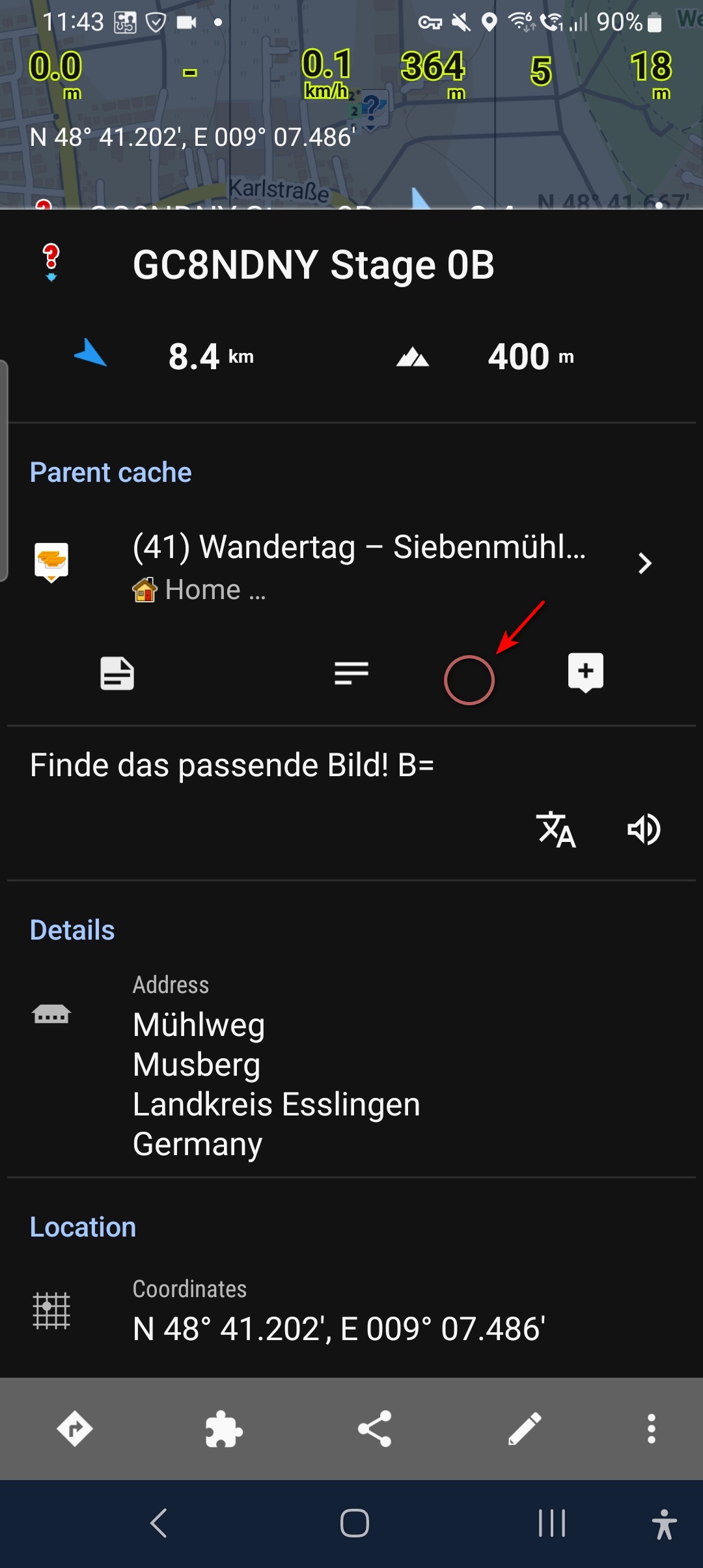Go back using system back button
The width and height of the screenshot is (703, 1568).
click(159, 1523)
